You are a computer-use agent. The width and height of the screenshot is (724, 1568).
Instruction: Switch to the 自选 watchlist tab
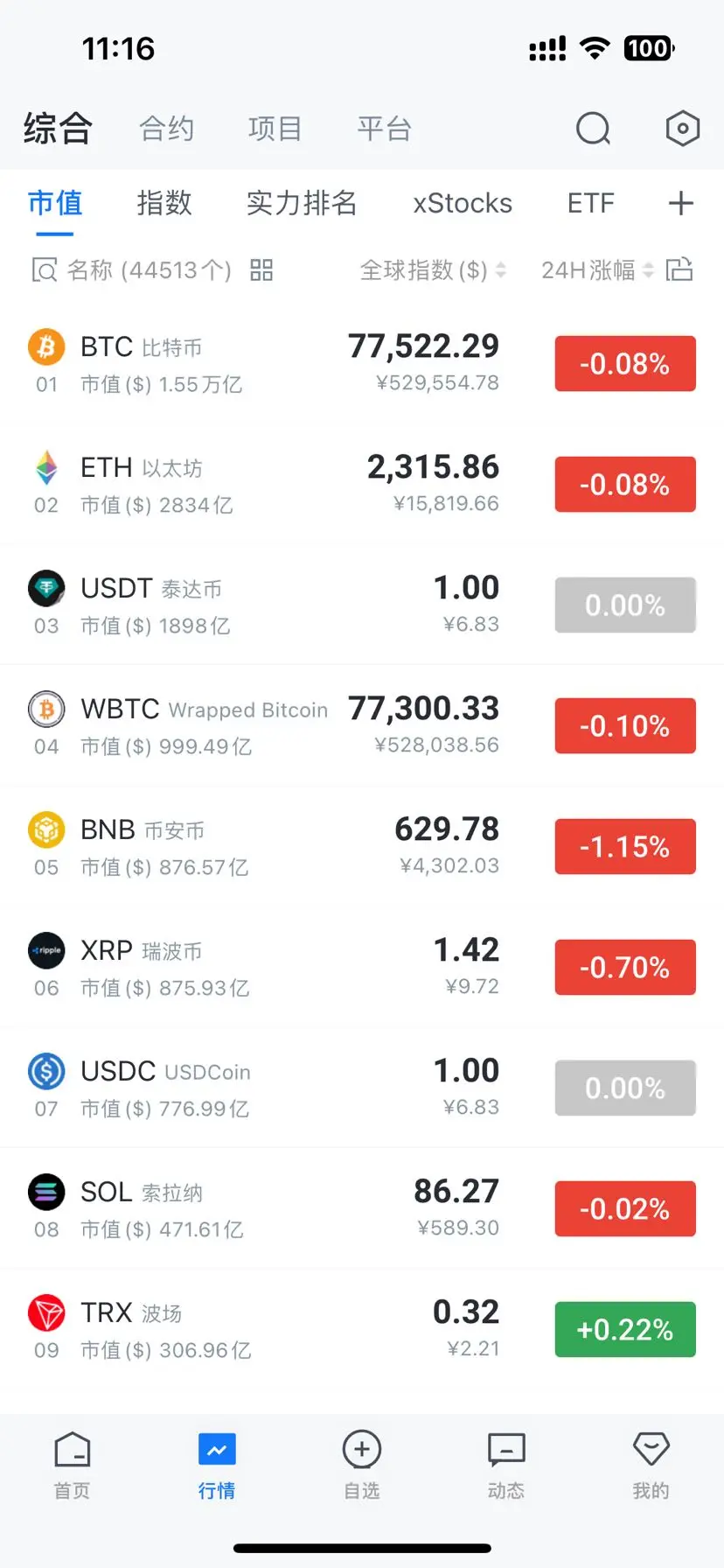pyautogui.click(x=361, y=1464)
